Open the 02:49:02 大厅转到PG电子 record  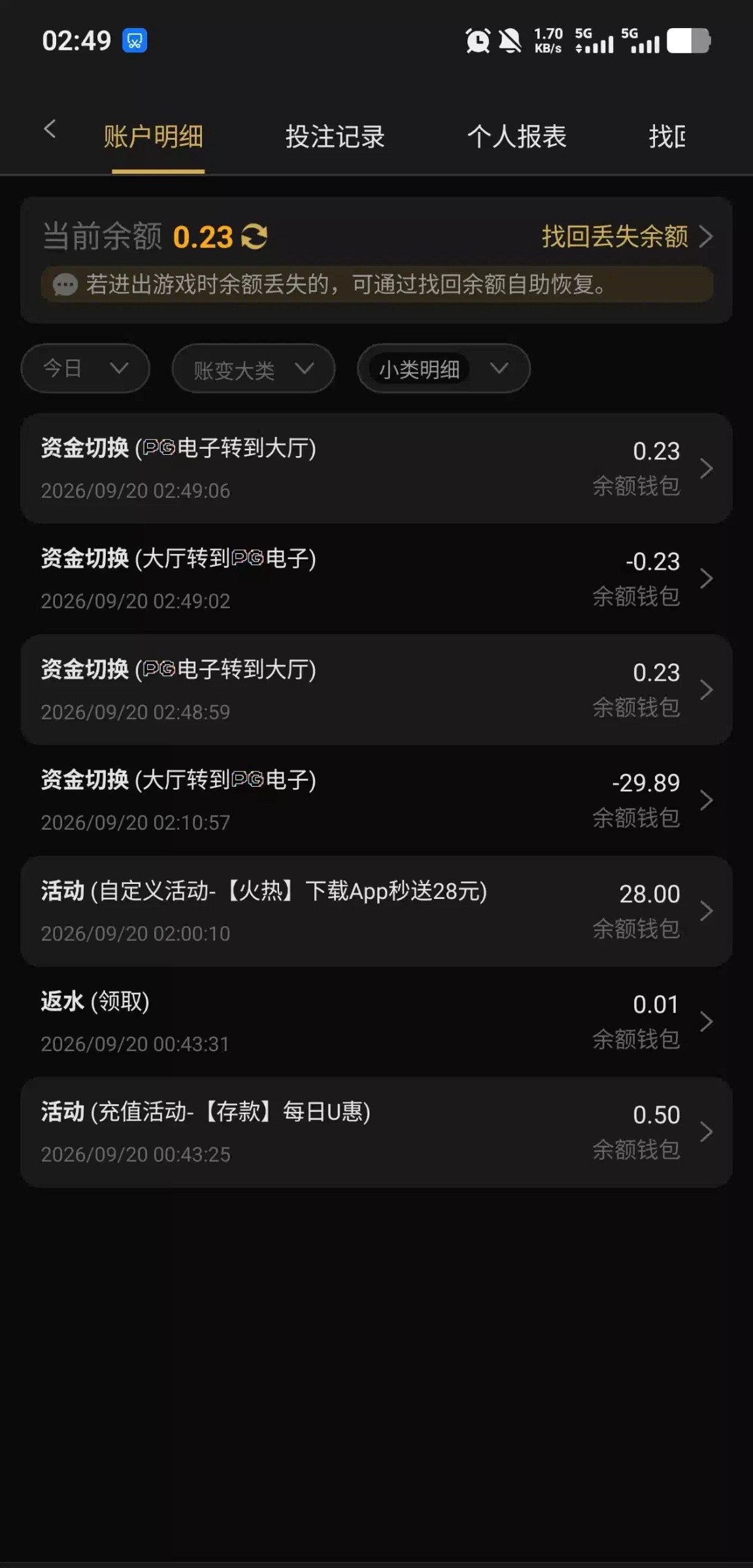click(x=376, y=579)
